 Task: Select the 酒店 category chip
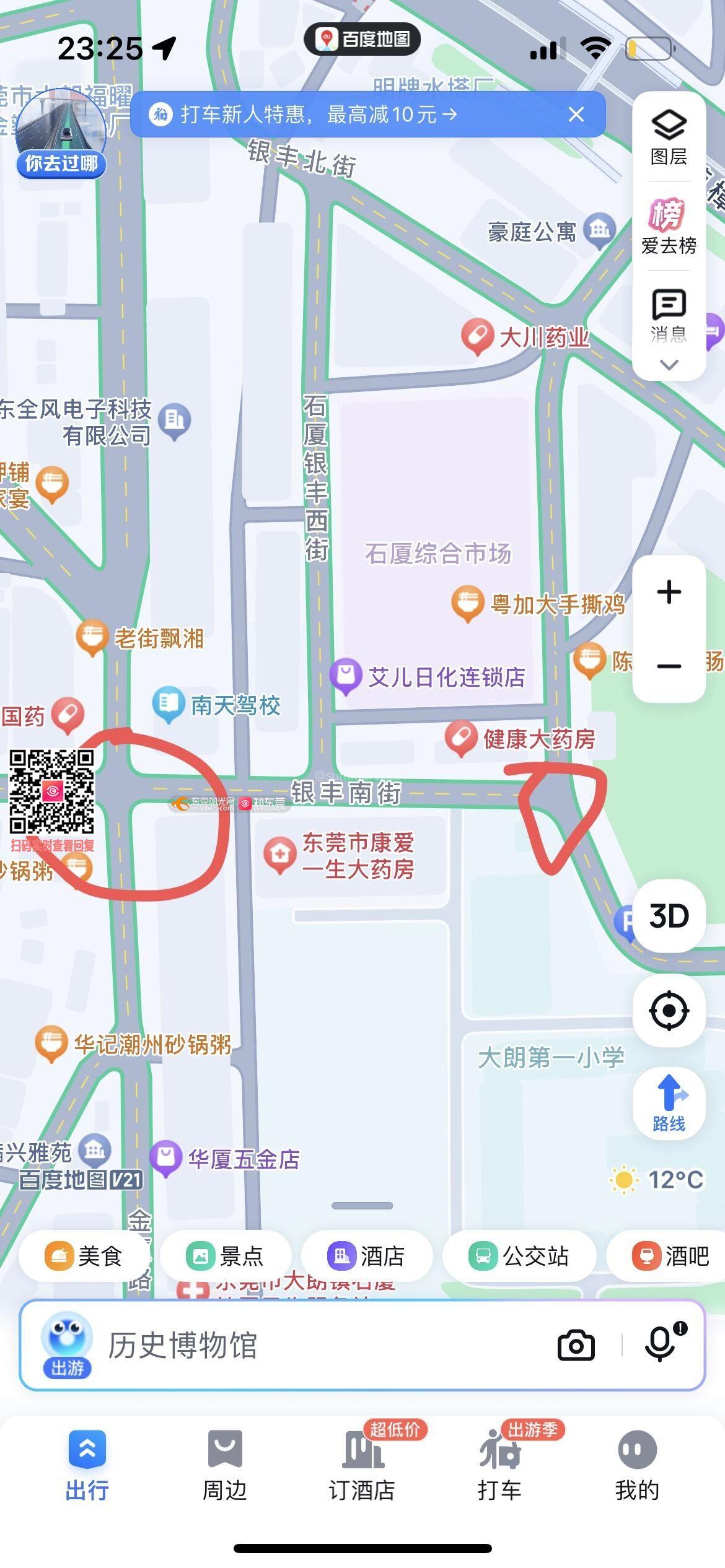pos(366,1257)
